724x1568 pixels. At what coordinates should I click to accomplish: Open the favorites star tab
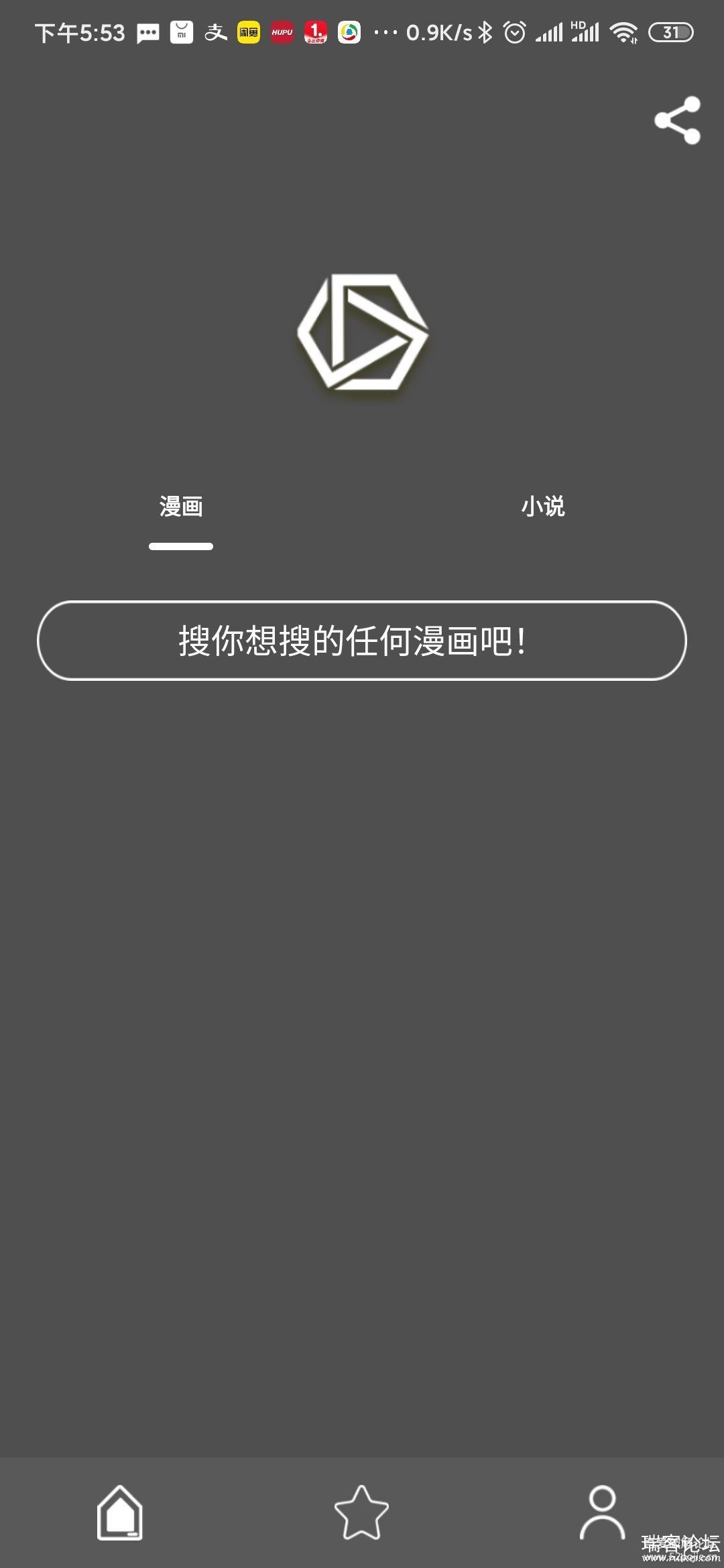pos(361,1512)
